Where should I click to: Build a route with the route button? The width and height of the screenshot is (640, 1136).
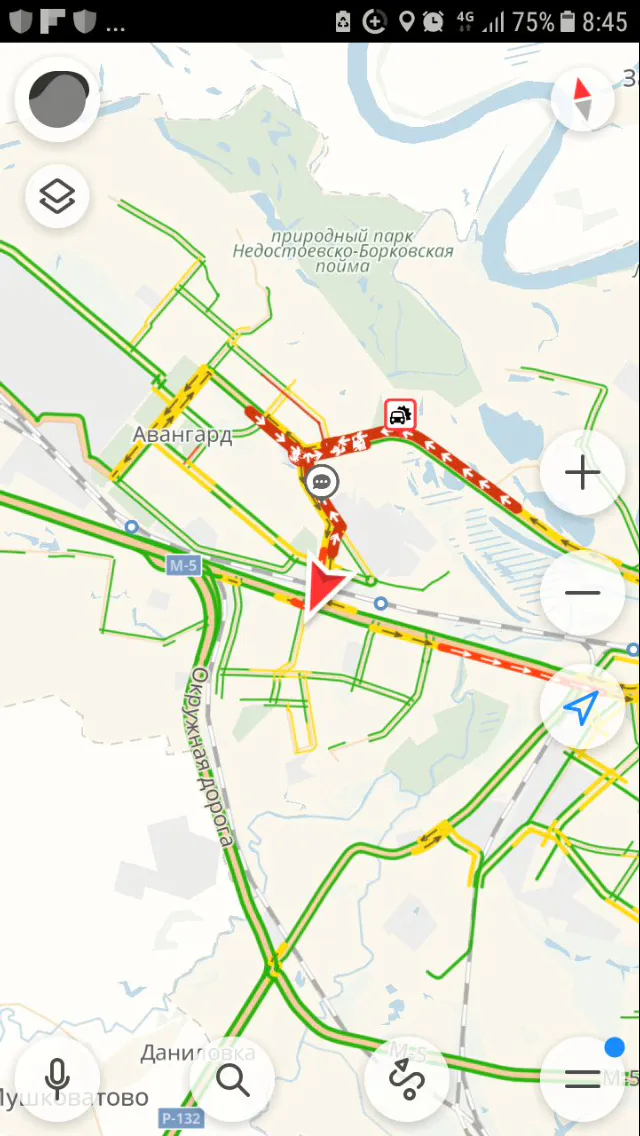(407, 1079)
